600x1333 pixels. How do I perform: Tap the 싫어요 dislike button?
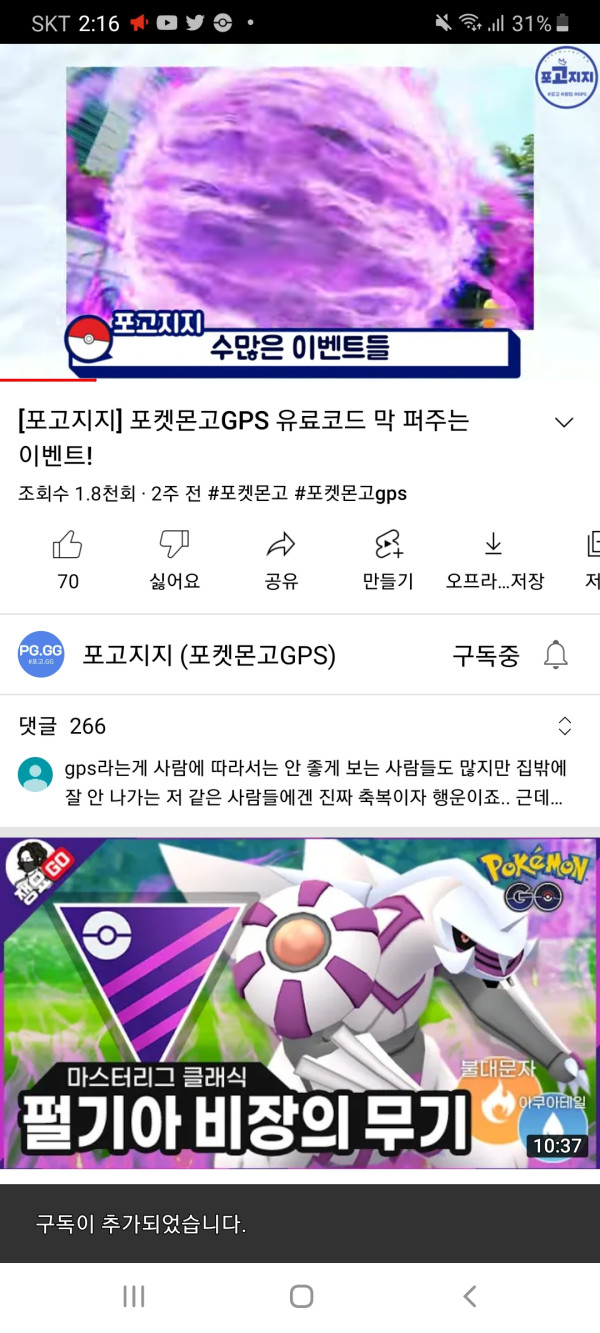coord(174,558)
